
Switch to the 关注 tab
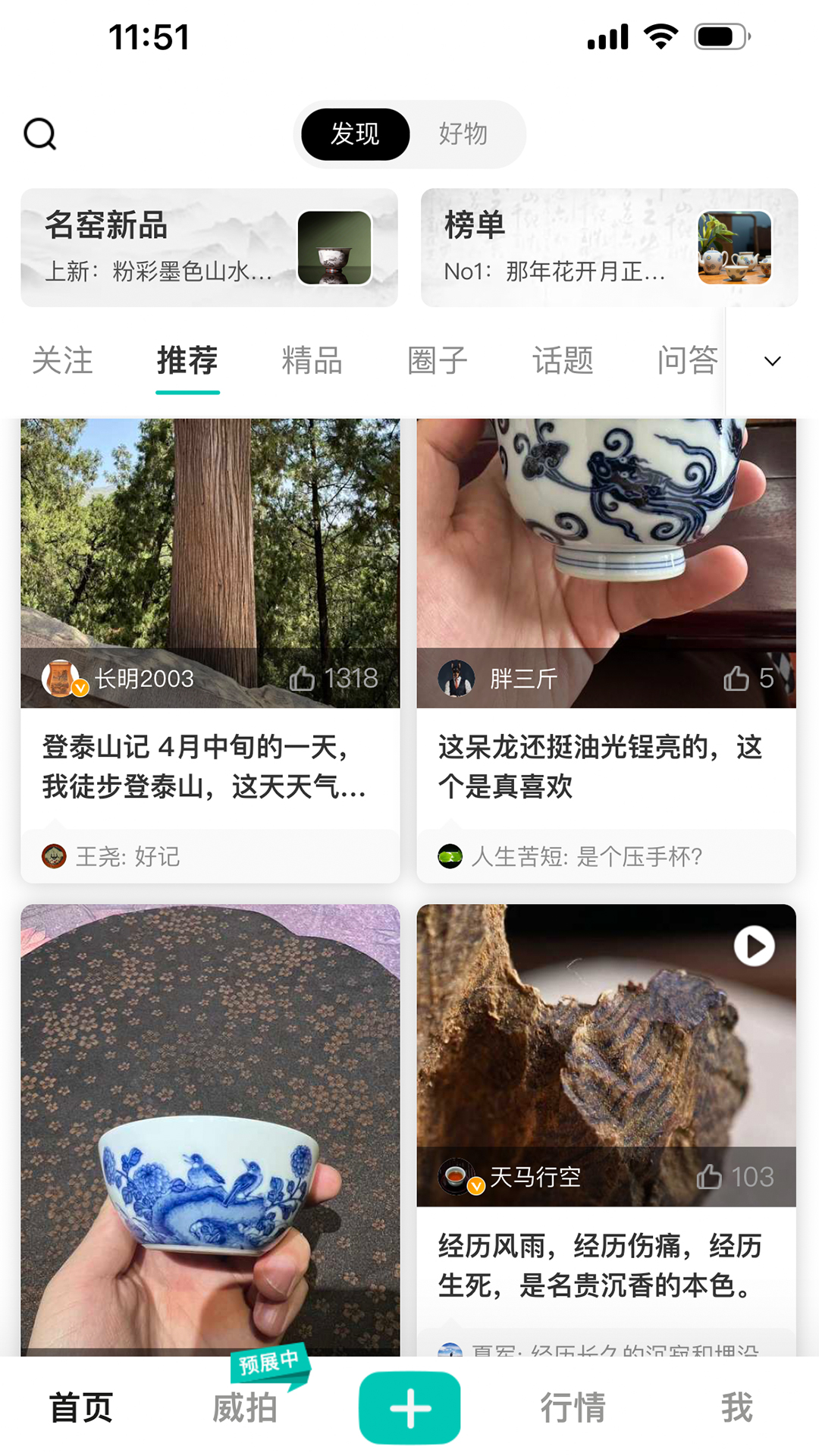[64, 360]
